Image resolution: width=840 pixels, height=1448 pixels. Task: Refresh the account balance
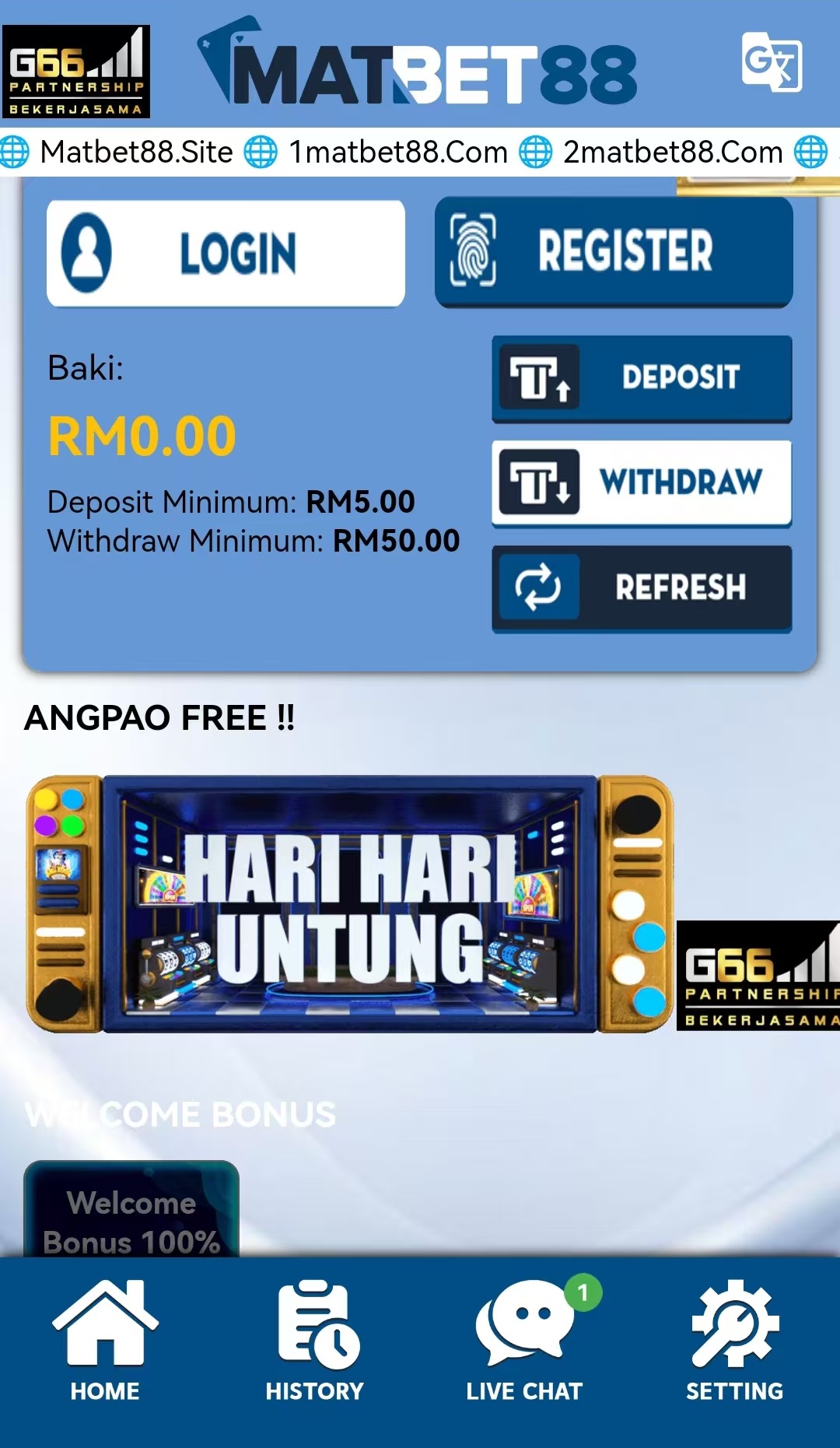[642, 588]
